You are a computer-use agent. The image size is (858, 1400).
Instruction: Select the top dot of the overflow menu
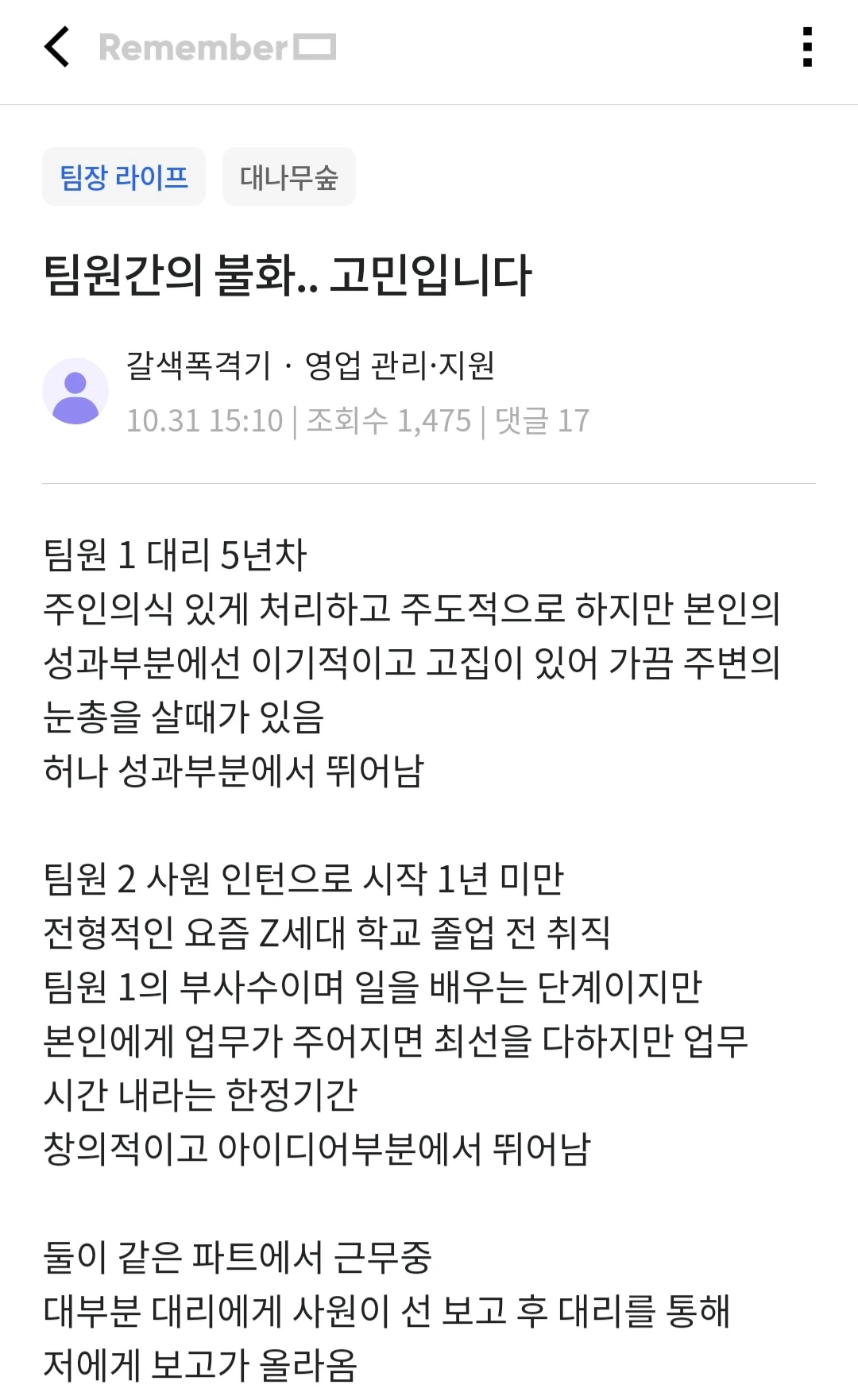[808, 32]
